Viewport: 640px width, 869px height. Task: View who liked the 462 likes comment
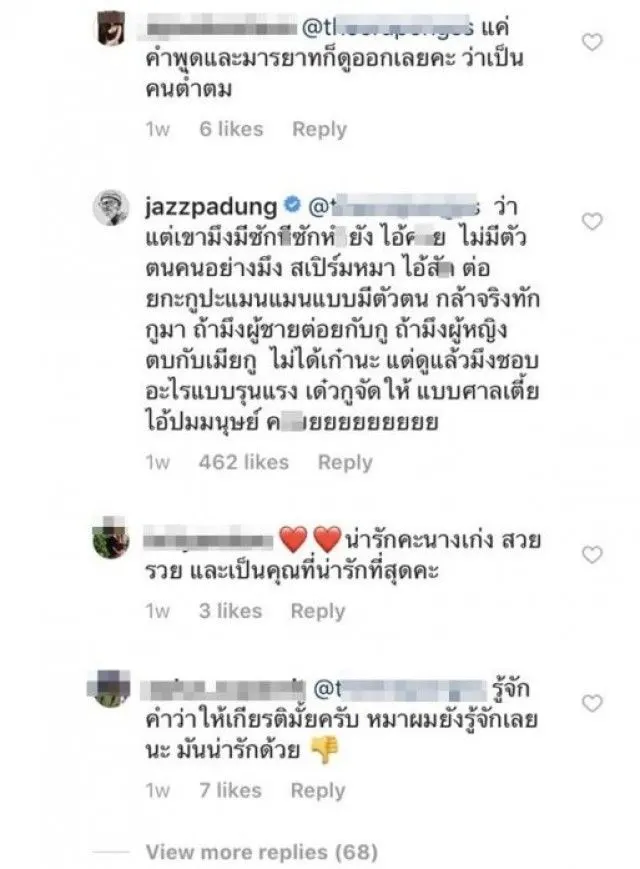point(244,462)
